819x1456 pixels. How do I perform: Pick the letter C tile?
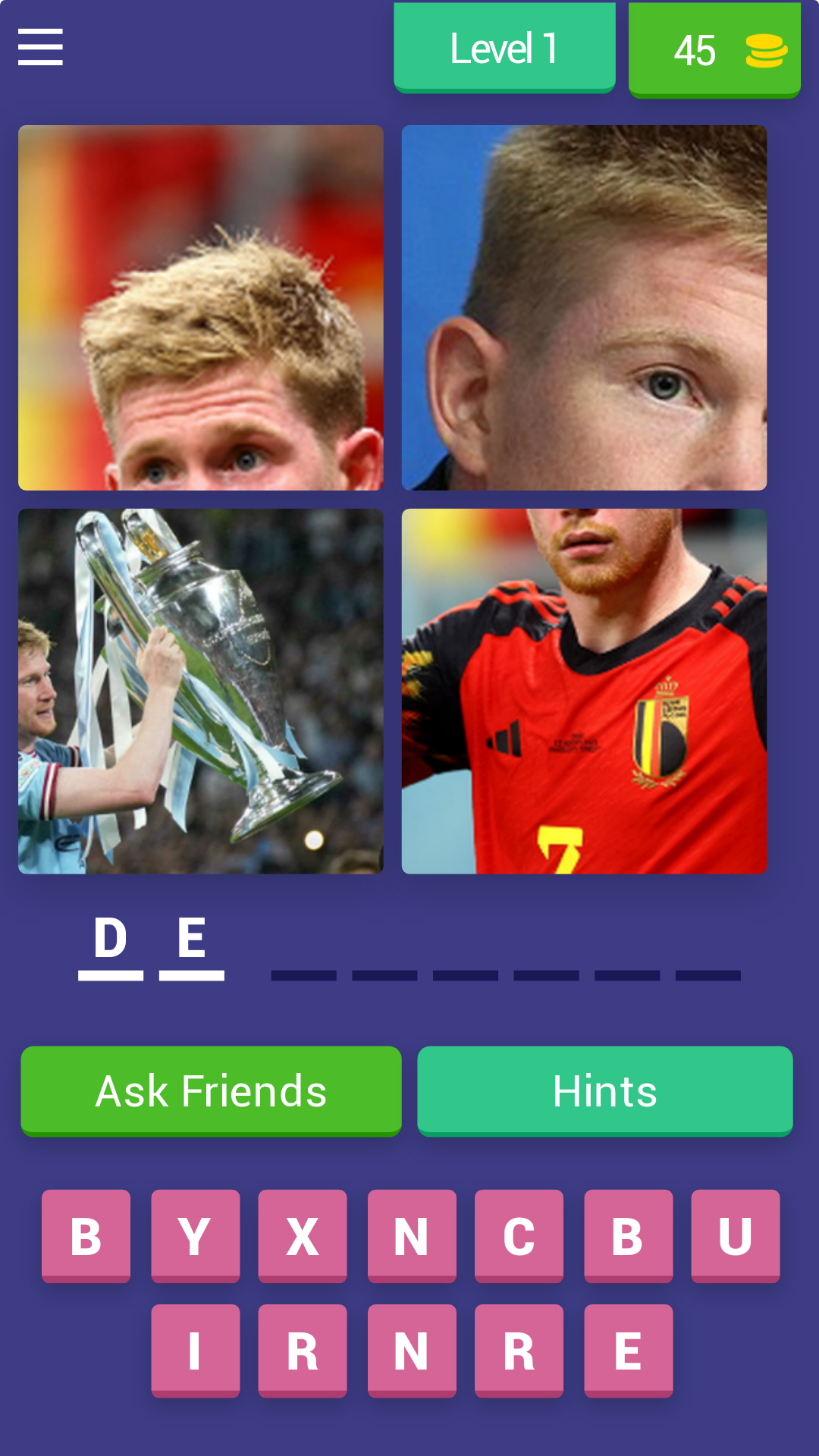[519, 1235]
